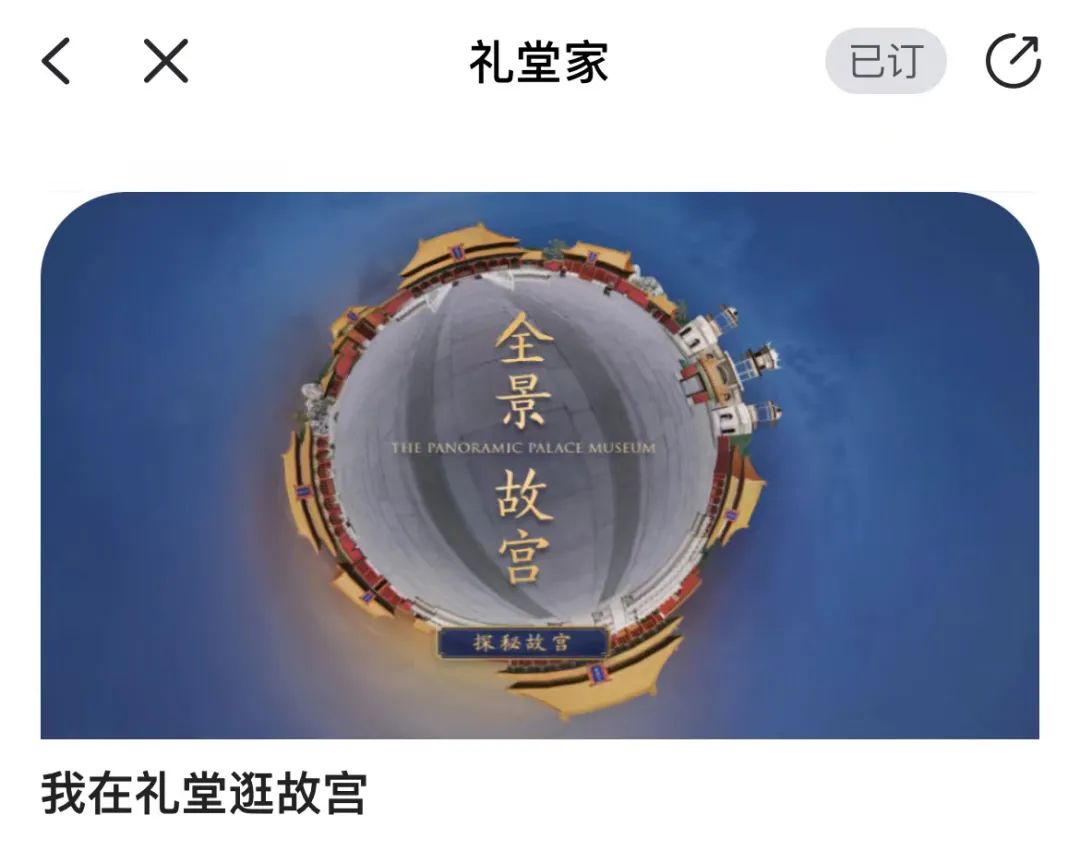Go back with the arrow icon
The width and height of the screenshot is (1080, 851).
tap(56, 62)
